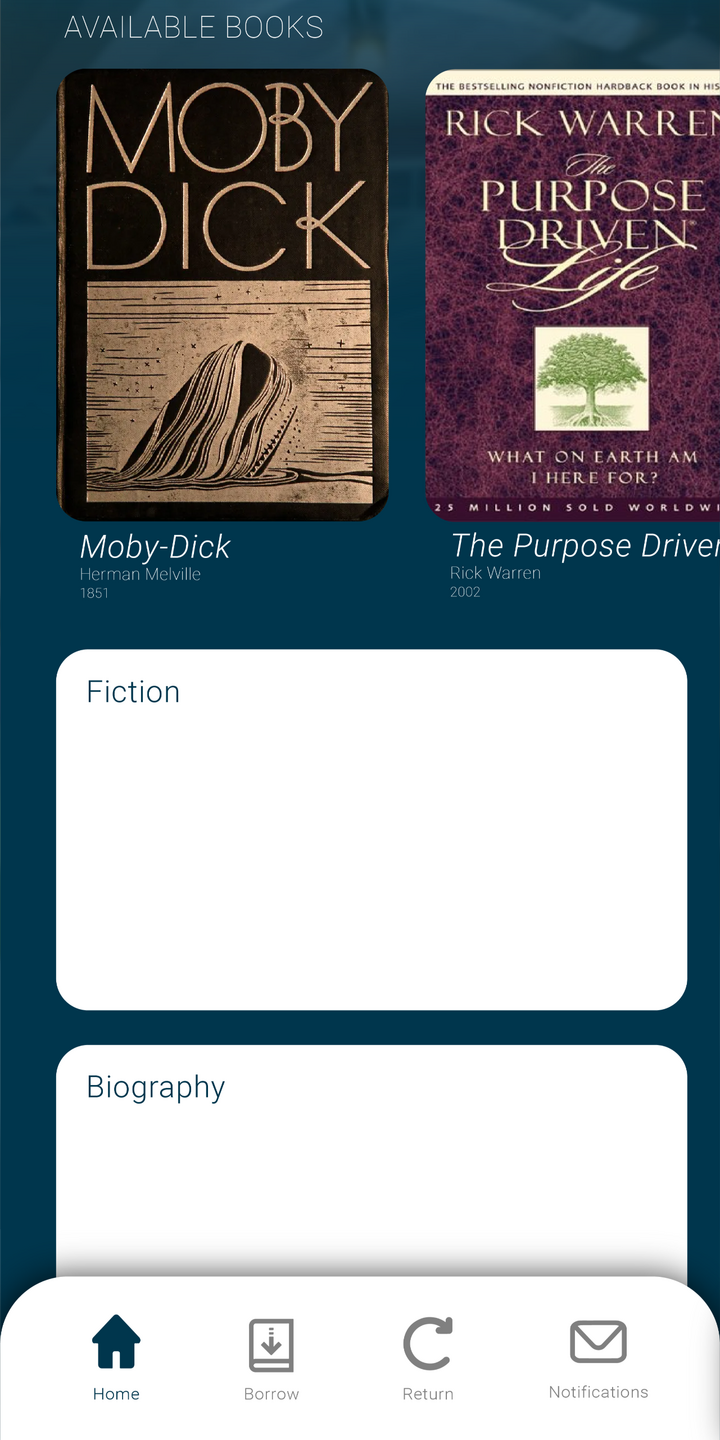Image resolution: width=720 pixels, height=1440 pixels.
Task: Open the Notifications tab
Action: tap(598, 1357)
